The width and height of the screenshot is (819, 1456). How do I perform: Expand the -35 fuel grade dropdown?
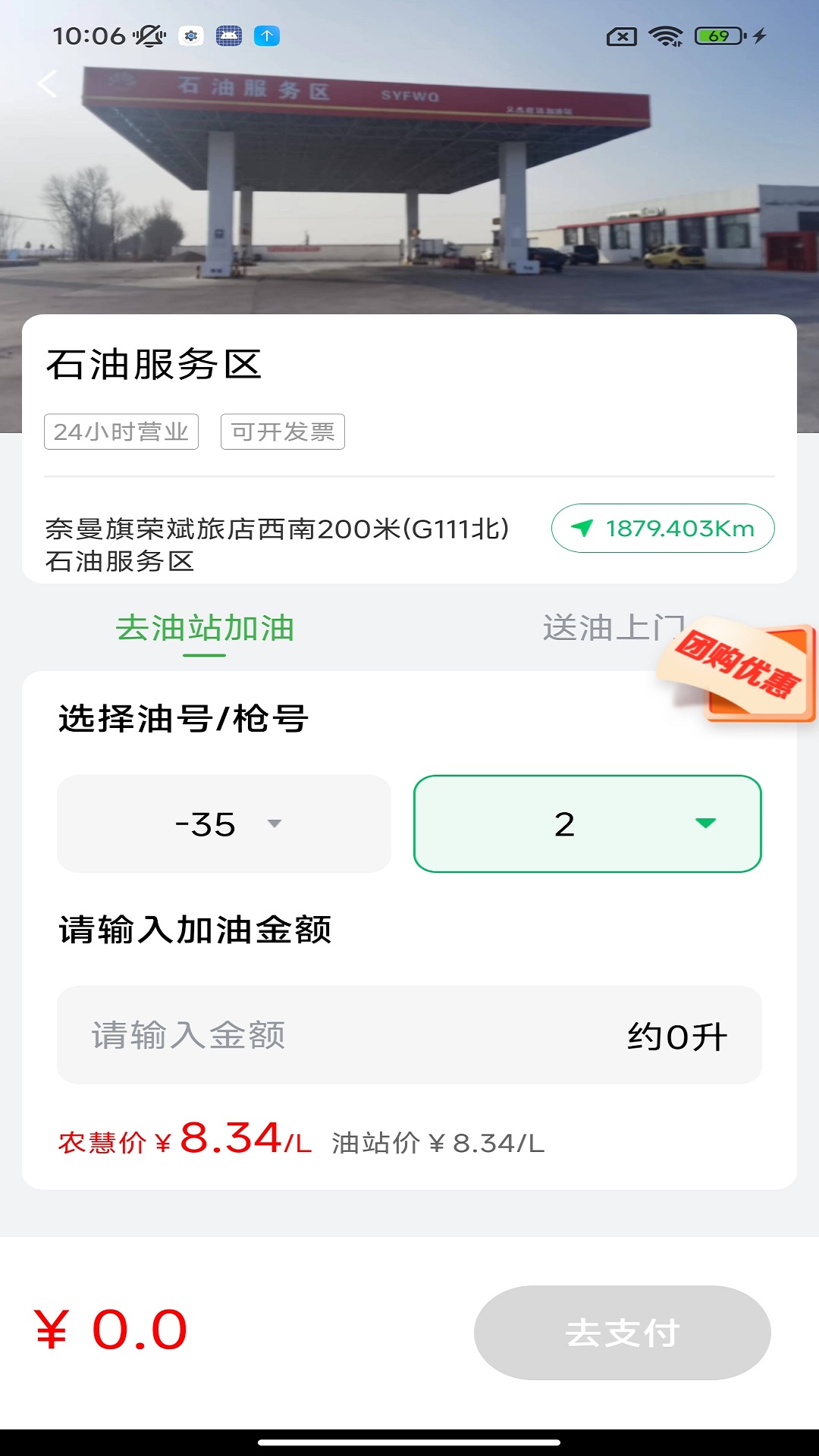point(224,824)
